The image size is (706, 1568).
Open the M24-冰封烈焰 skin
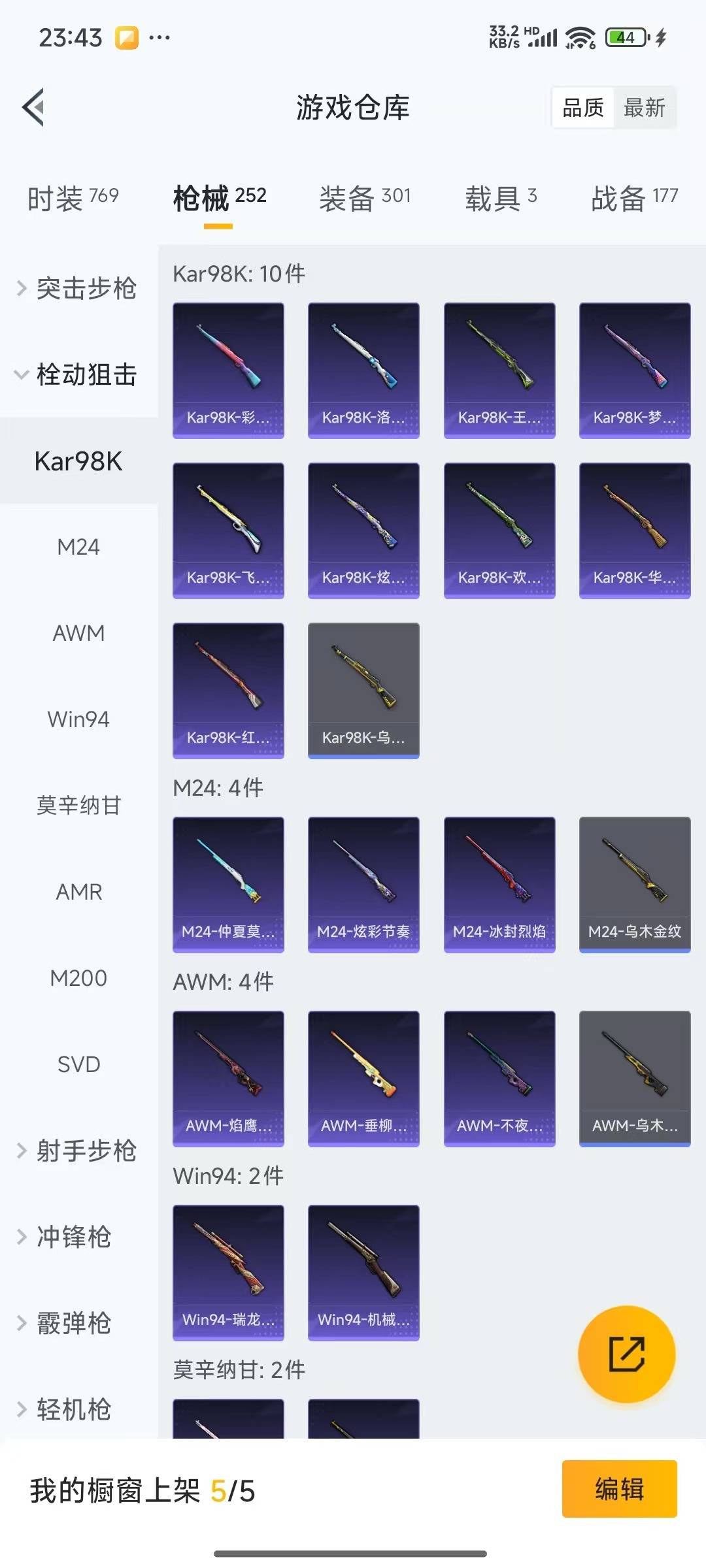[499, 885]
